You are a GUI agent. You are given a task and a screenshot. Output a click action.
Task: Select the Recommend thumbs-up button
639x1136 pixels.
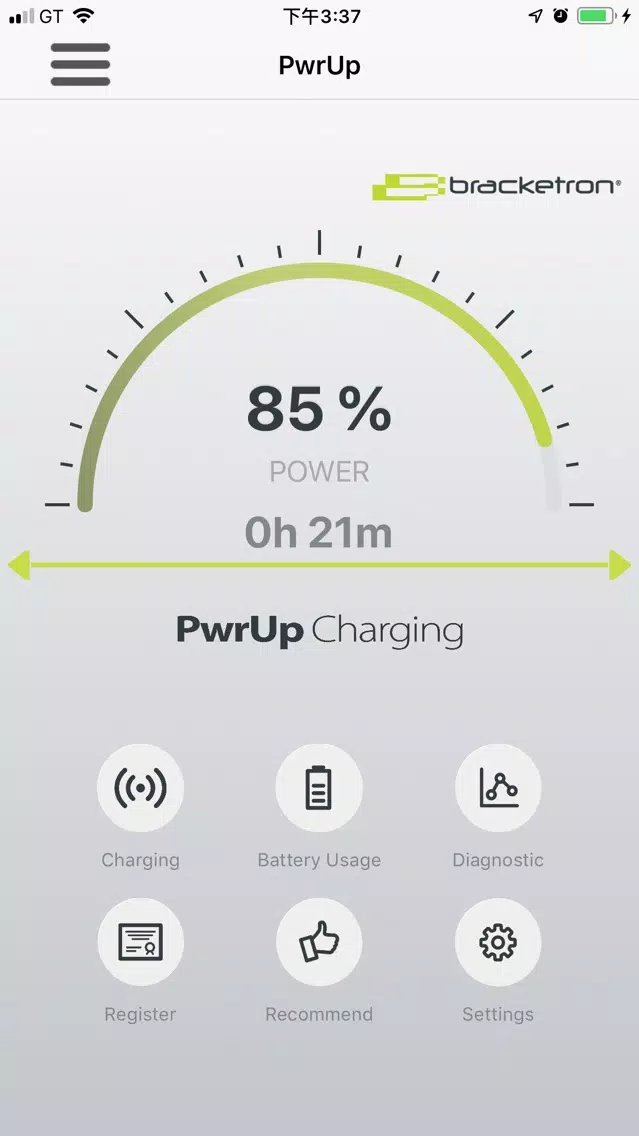[319, 942]
